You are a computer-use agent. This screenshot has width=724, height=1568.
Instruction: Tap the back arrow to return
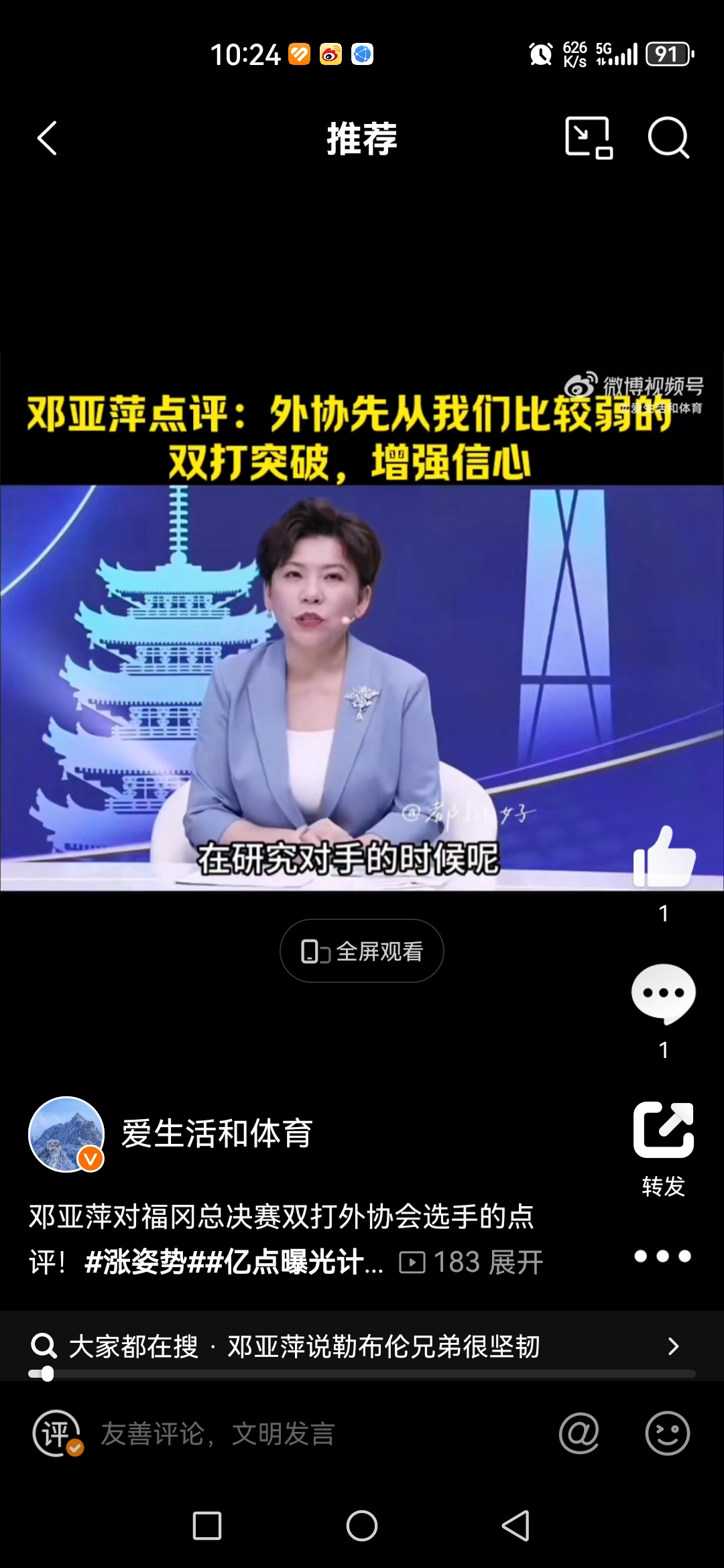(x=46, y=139)
